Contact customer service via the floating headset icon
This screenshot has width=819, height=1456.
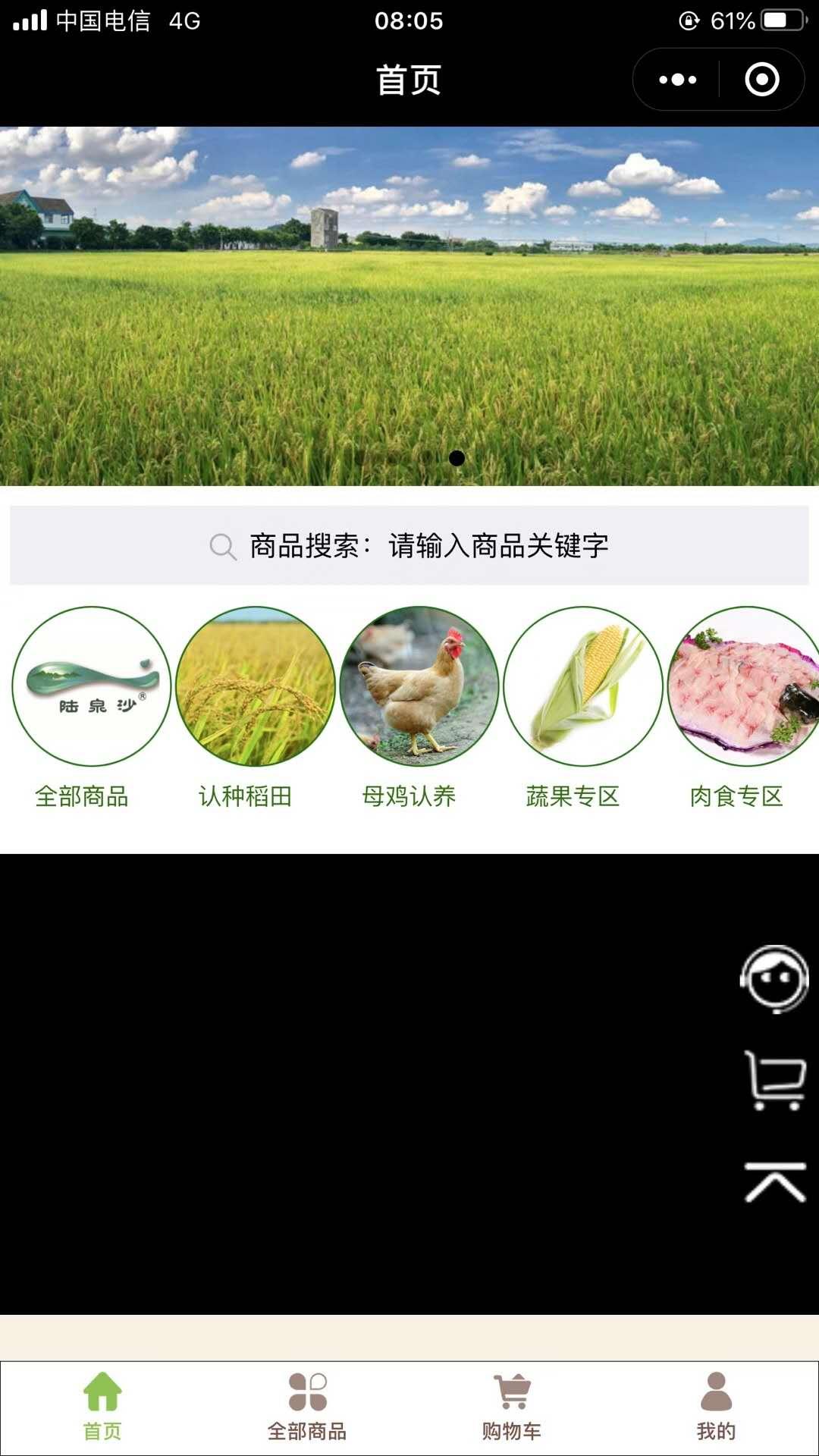tap(774, 979)
